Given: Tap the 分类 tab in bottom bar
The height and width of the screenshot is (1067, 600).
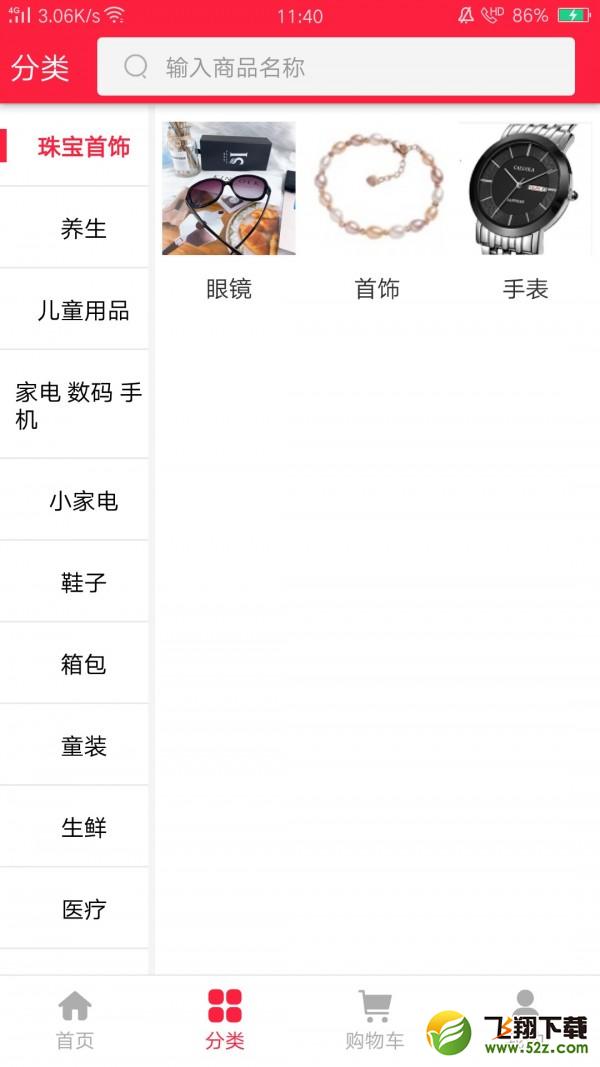Looking at the screenshot, I should pos(225,1020).
